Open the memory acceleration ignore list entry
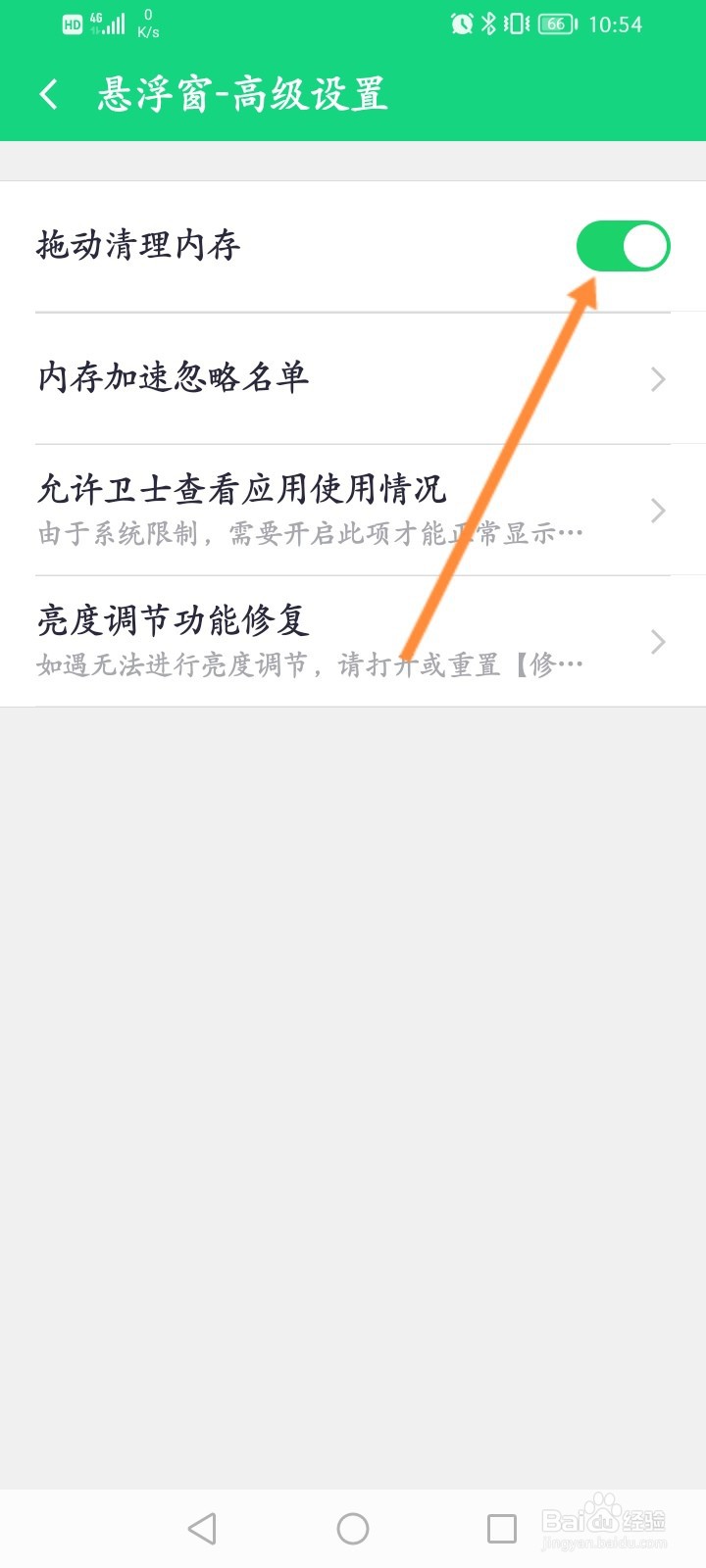The width and height of the screenshot is (706, 1568). pos(294,379)
